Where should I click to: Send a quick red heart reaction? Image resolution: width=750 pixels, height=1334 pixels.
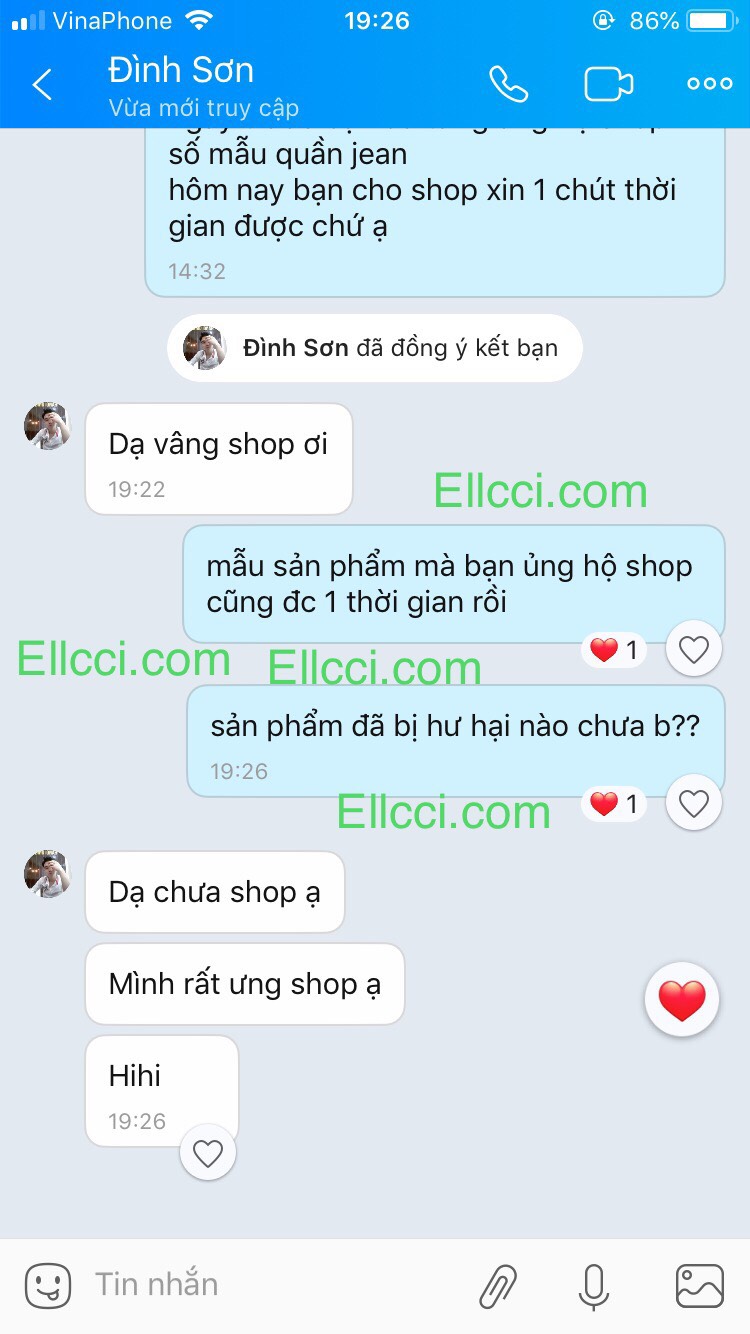point(682,1000)
